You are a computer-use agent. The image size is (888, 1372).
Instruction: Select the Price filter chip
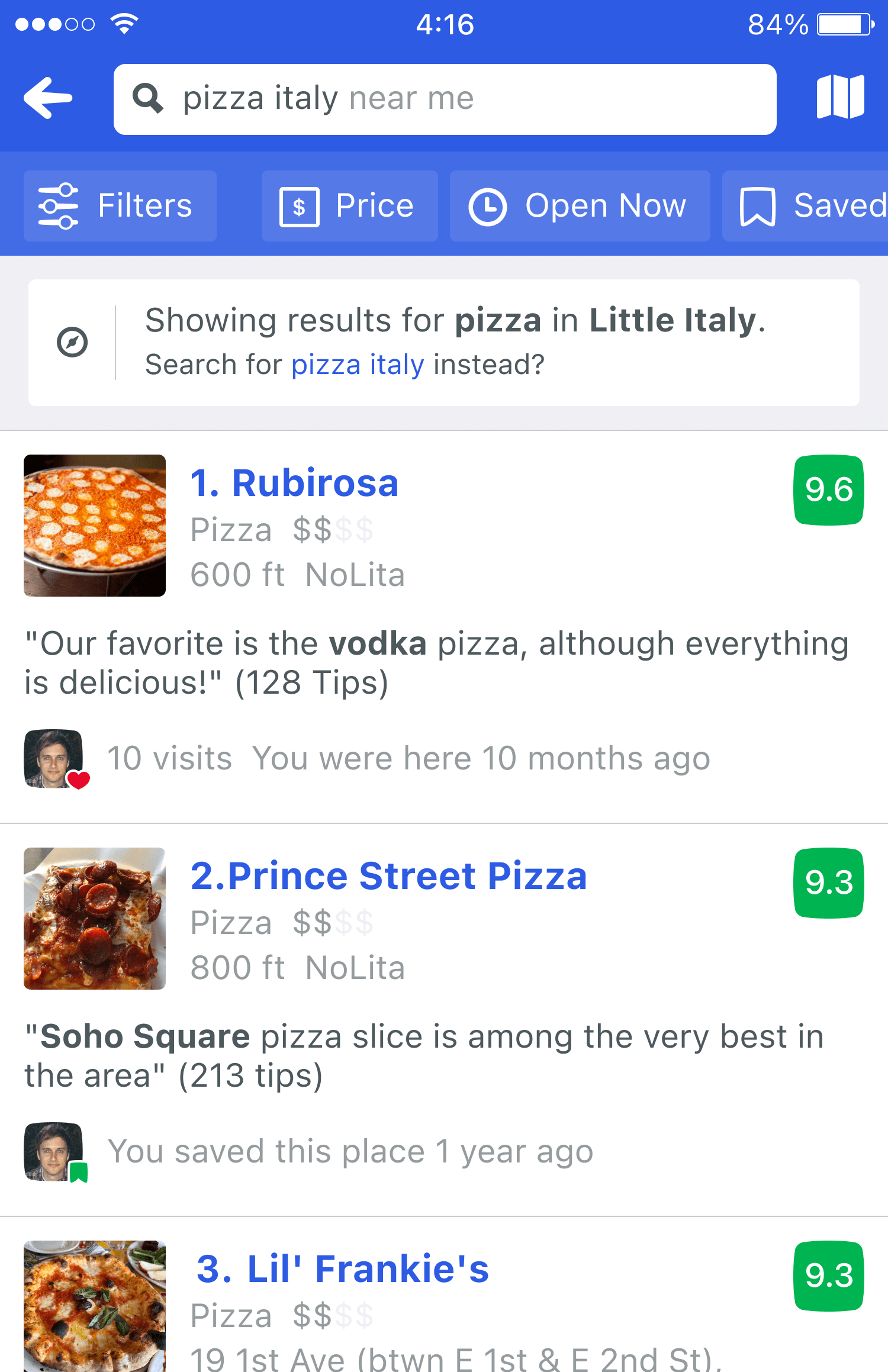[x=349, y=206]
